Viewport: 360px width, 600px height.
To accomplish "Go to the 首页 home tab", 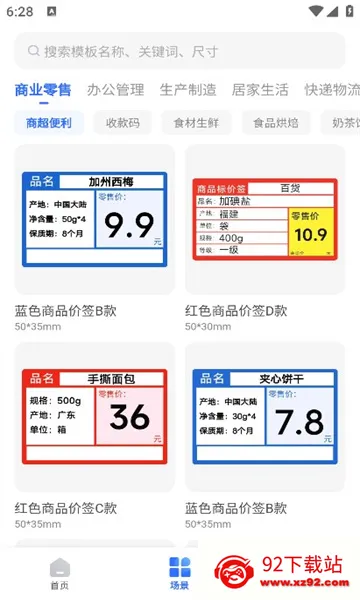I will [60, 573].
